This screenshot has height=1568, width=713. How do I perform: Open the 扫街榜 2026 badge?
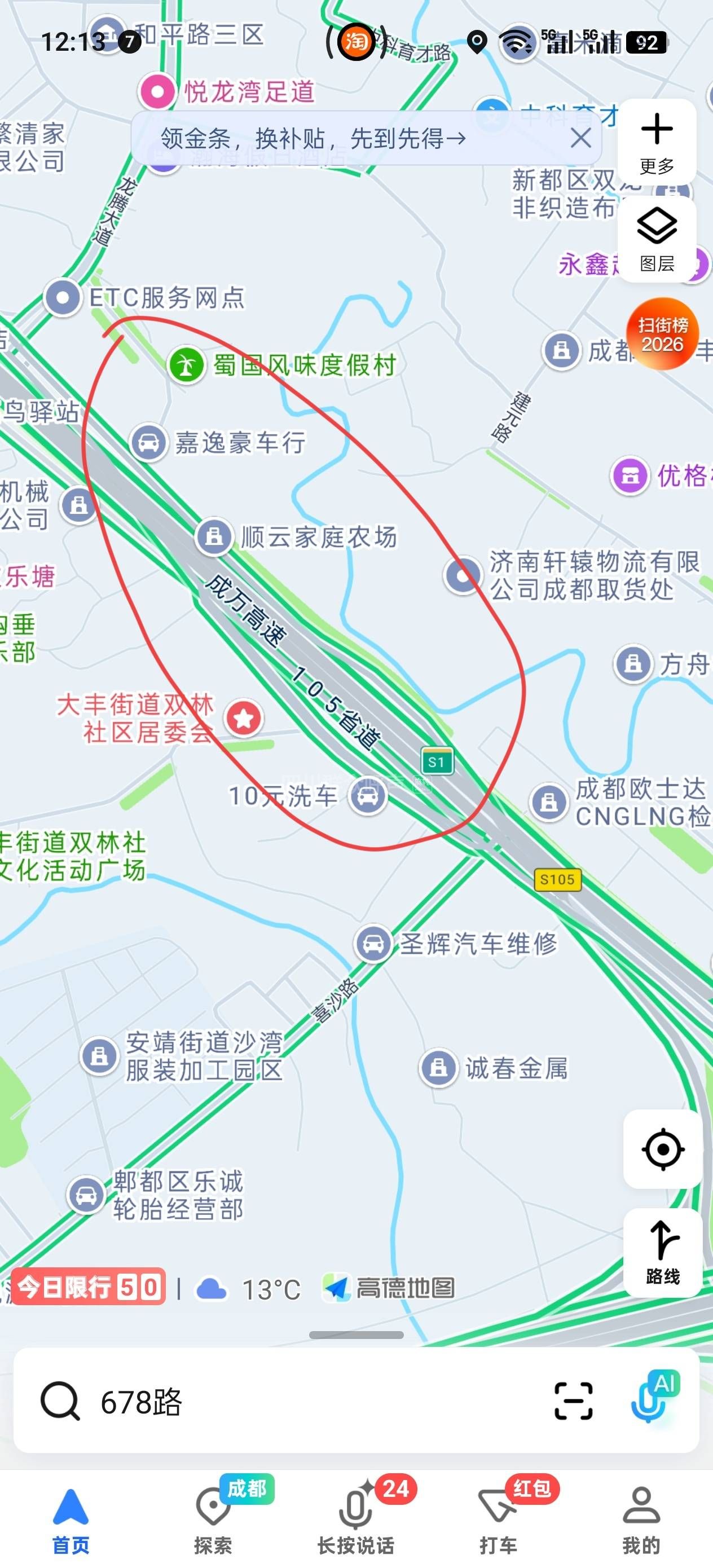662,334
